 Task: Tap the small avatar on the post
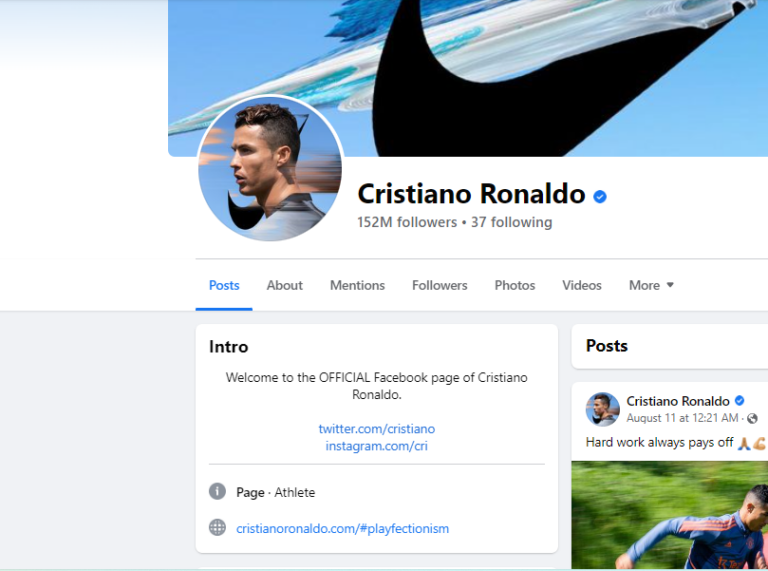tap(603, 409)
